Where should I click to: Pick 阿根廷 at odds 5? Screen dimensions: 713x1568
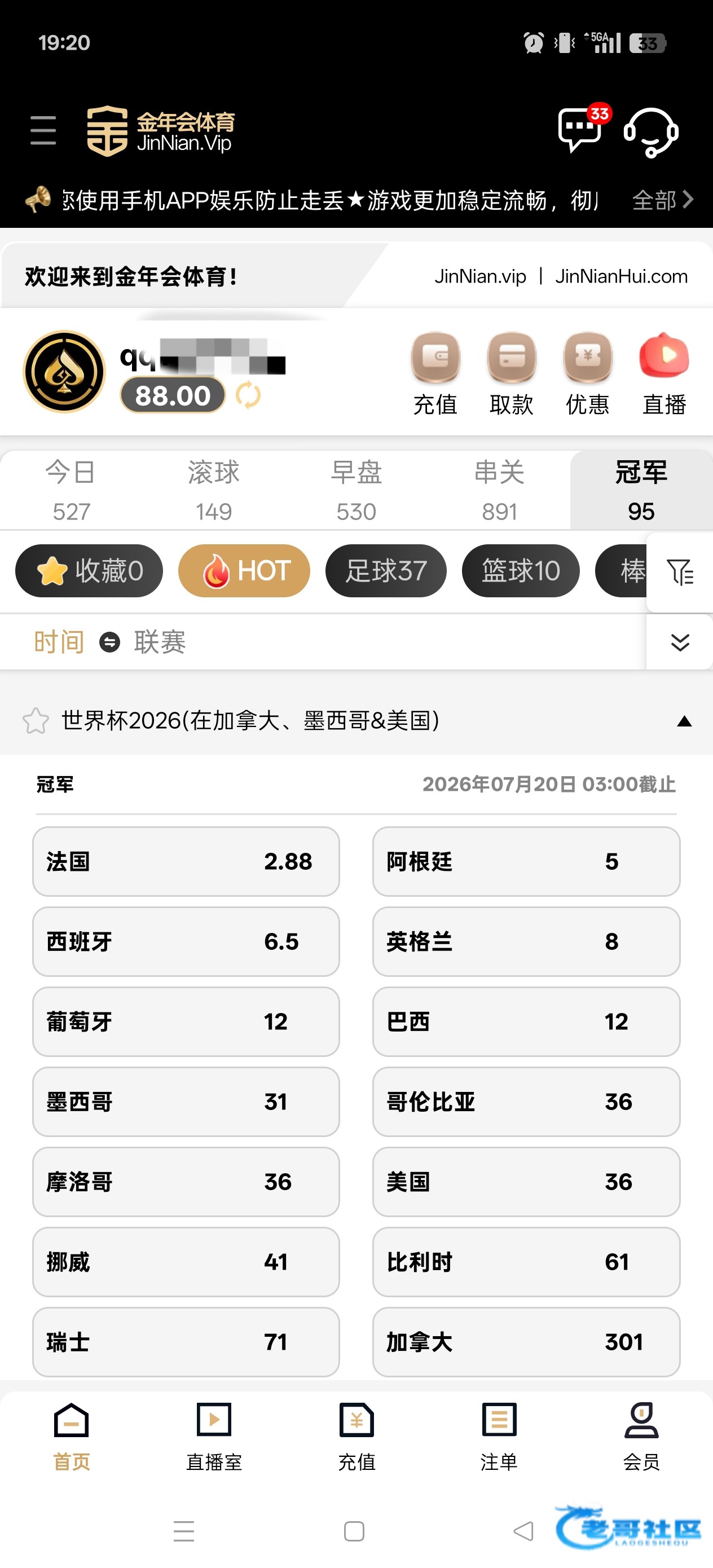(x=526, y=861)
